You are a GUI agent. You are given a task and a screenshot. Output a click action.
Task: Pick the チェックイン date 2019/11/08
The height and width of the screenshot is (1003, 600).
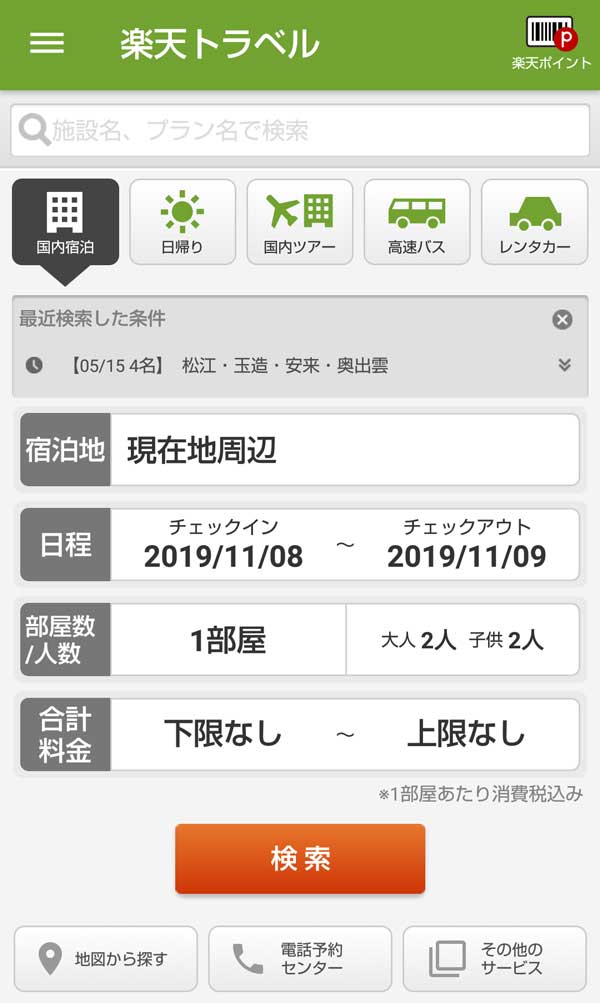[223, 545]
